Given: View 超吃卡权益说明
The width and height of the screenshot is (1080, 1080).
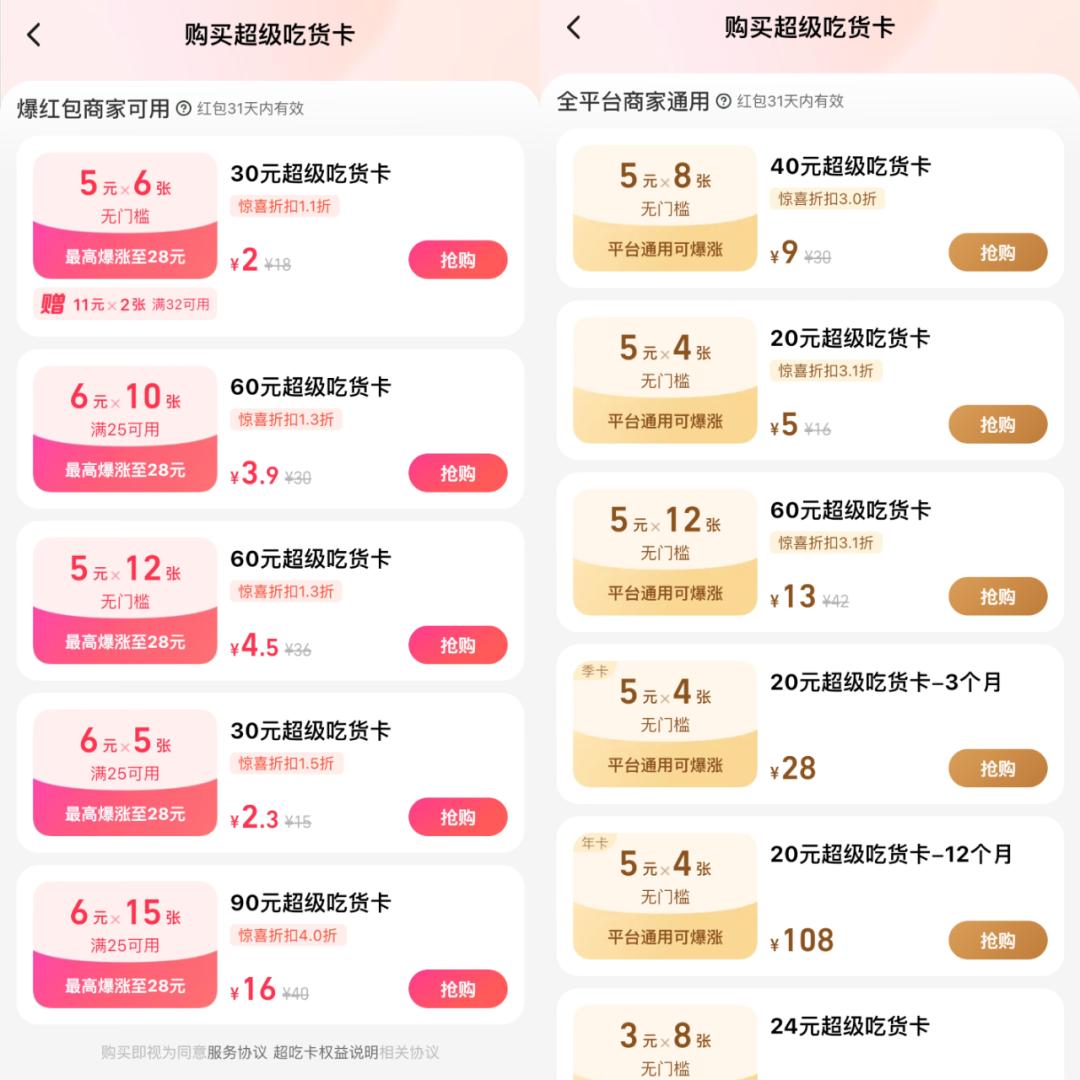Looking at the screenshot, I should click(x=325, y=1052).
